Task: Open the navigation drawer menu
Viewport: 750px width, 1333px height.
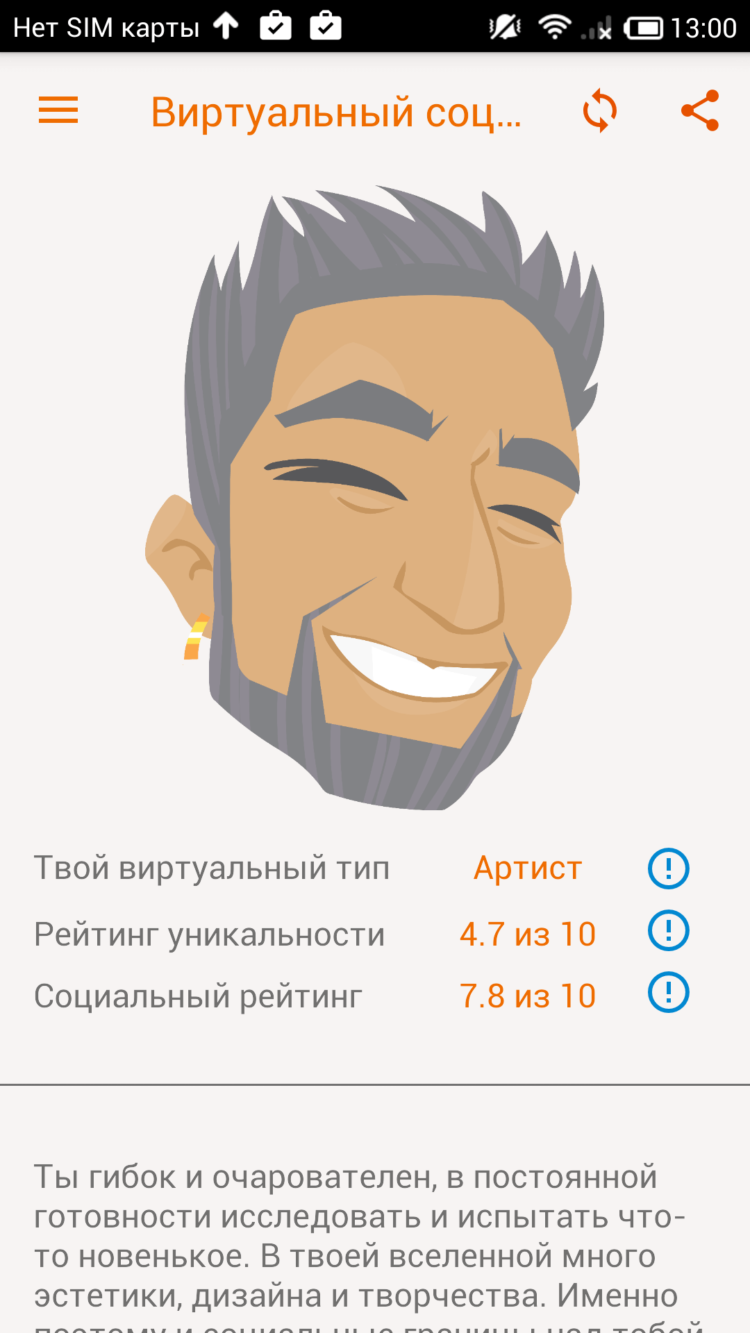Action: [x=57, y=110]
